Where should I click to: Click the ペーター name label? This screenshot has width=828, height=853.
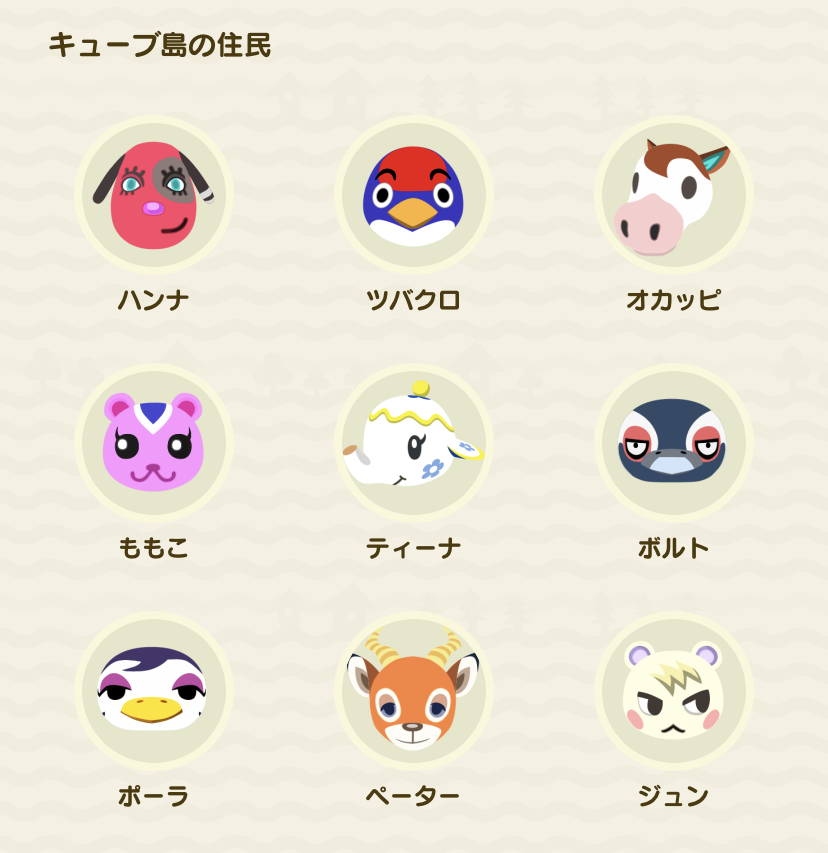(x=414, y=797)
